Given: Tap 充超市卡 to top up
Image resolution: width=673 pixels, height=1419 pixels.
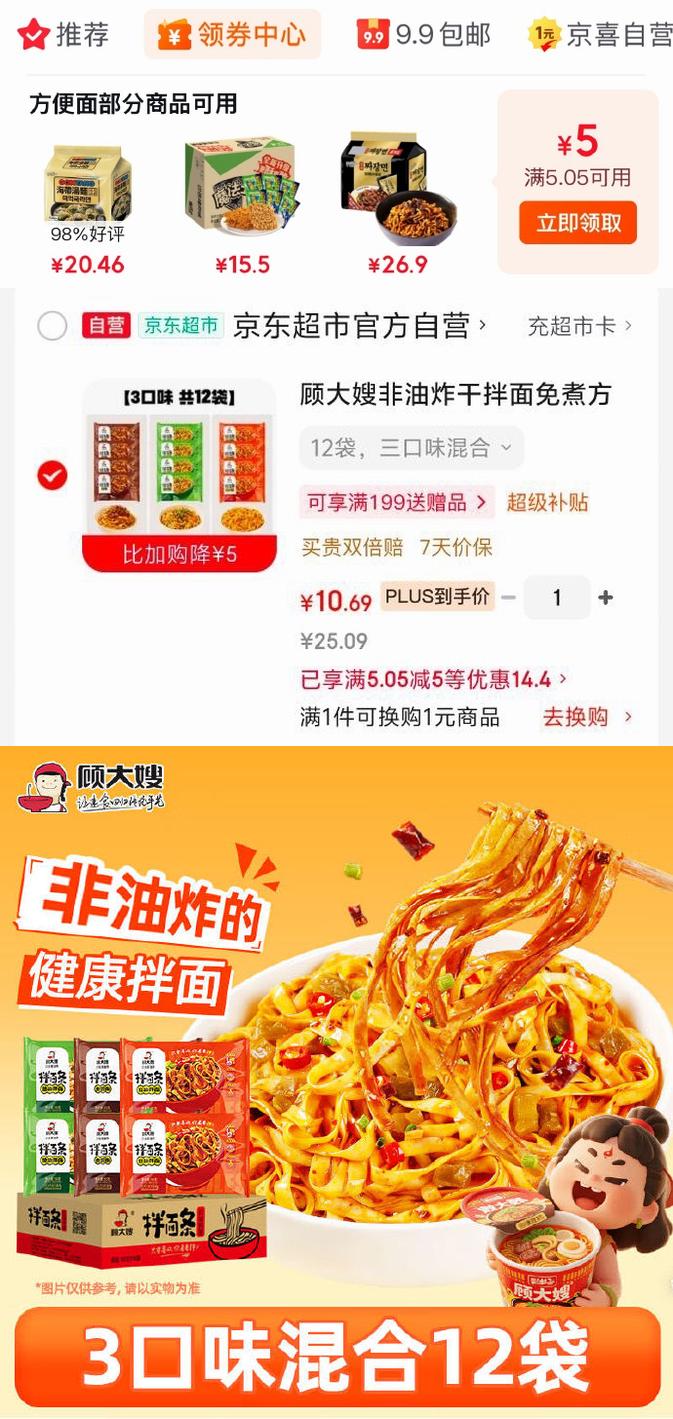Looking at the screenshot, I should 580,326.
